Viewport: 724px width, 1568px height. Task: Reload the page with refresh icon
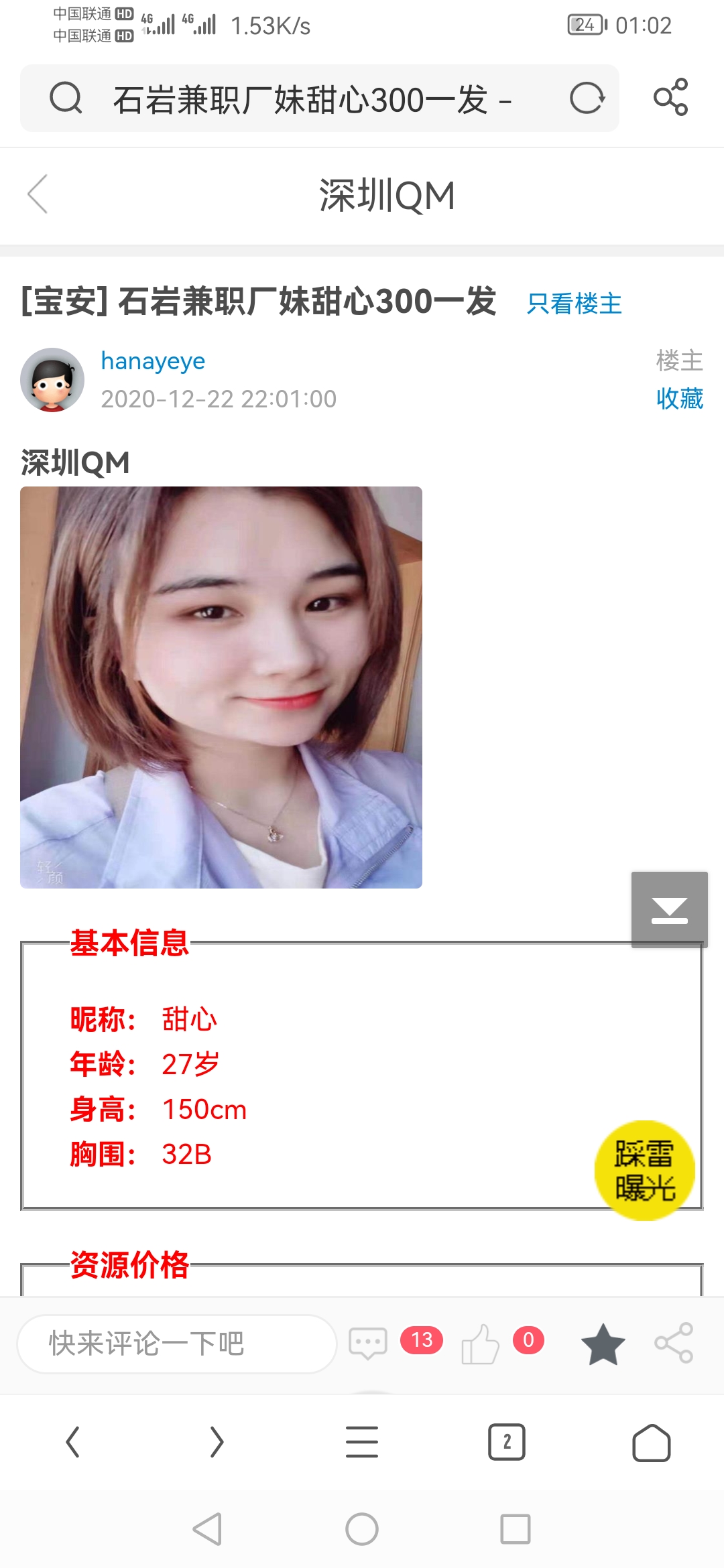point(587,99)
